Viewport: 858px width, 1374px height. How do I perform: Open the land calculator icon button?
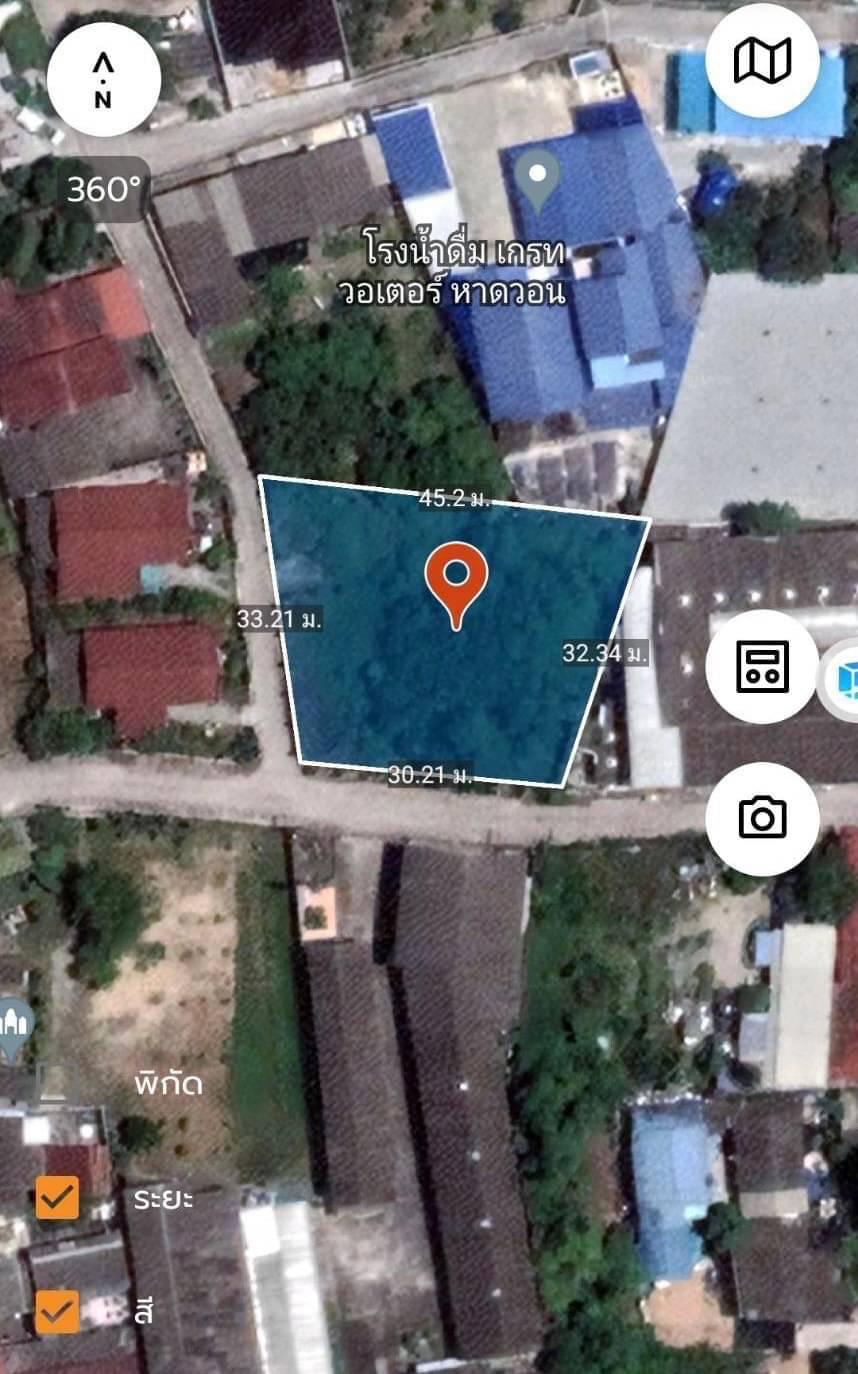(762, 667)
